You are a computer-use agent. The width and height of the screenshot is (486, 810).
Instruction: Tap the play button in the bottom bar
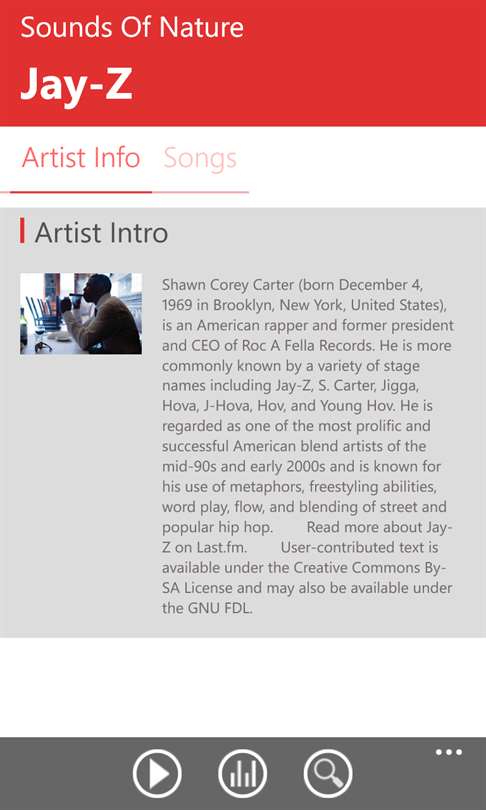tap(157, 773)
